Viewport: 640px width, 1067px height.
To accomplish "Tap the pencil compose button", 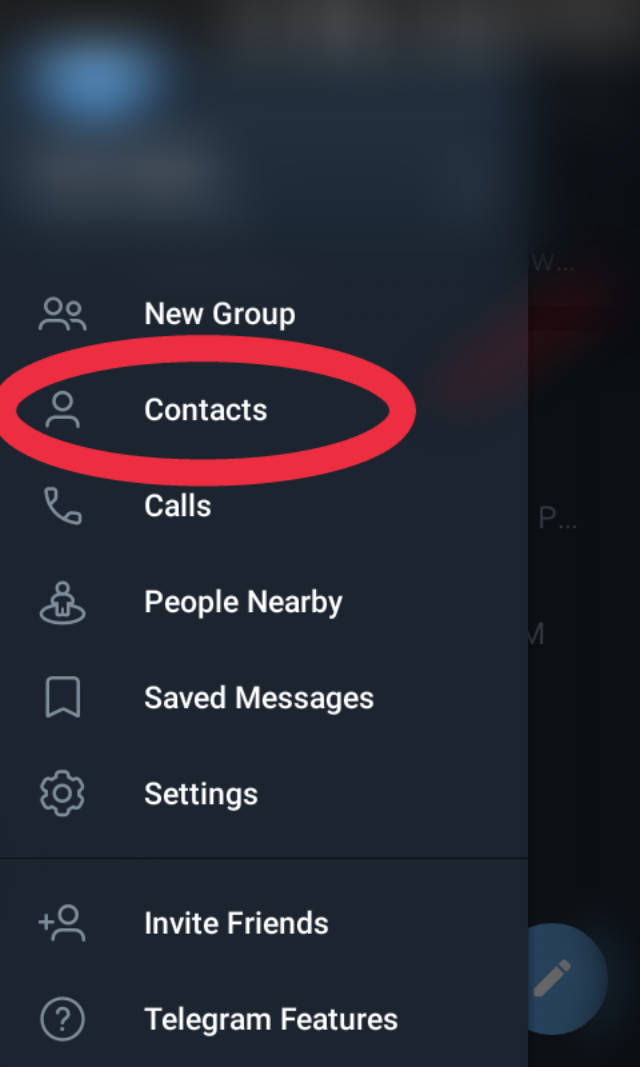I will 553,978.
